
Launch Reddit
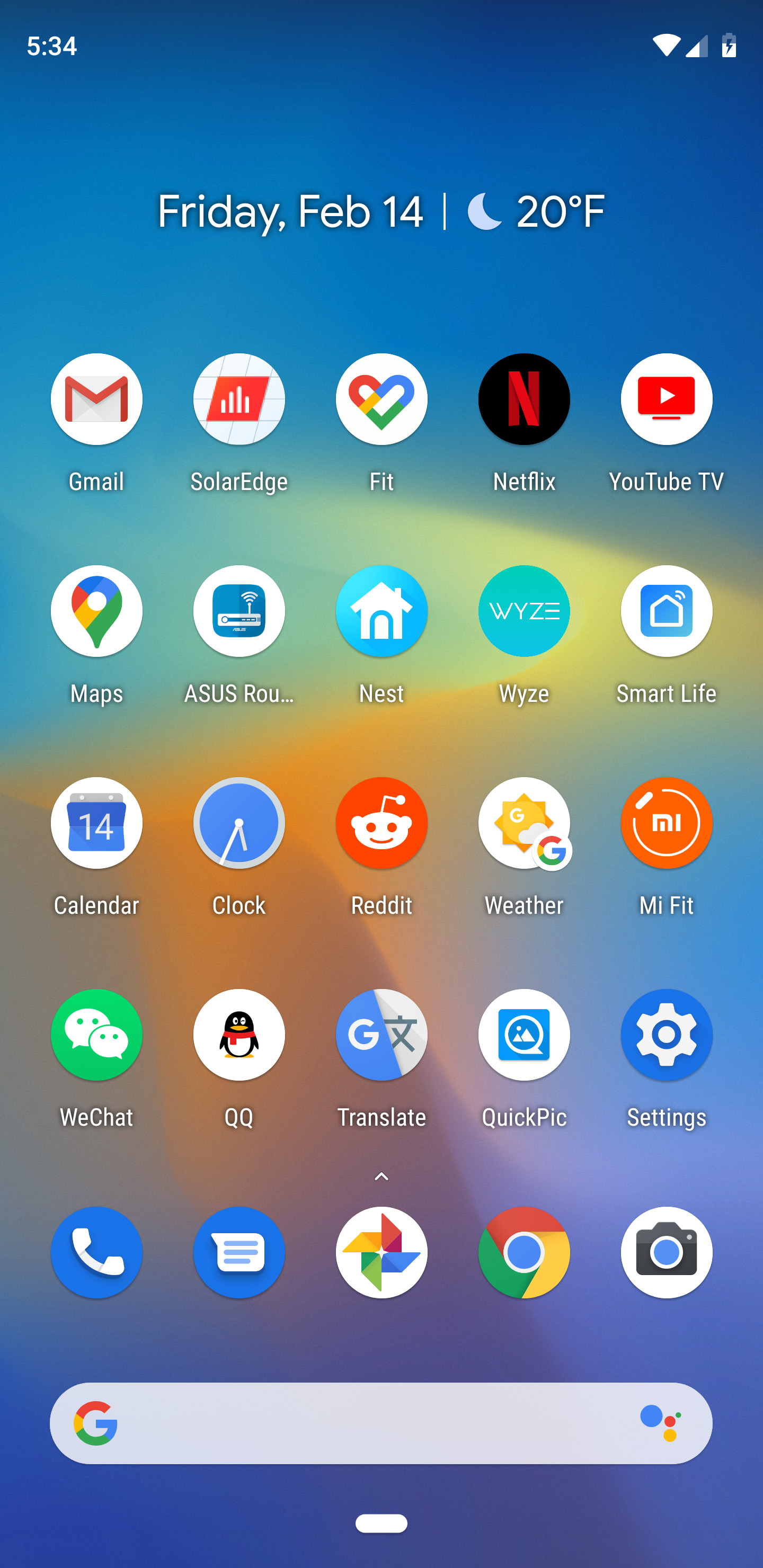(381, 823)
